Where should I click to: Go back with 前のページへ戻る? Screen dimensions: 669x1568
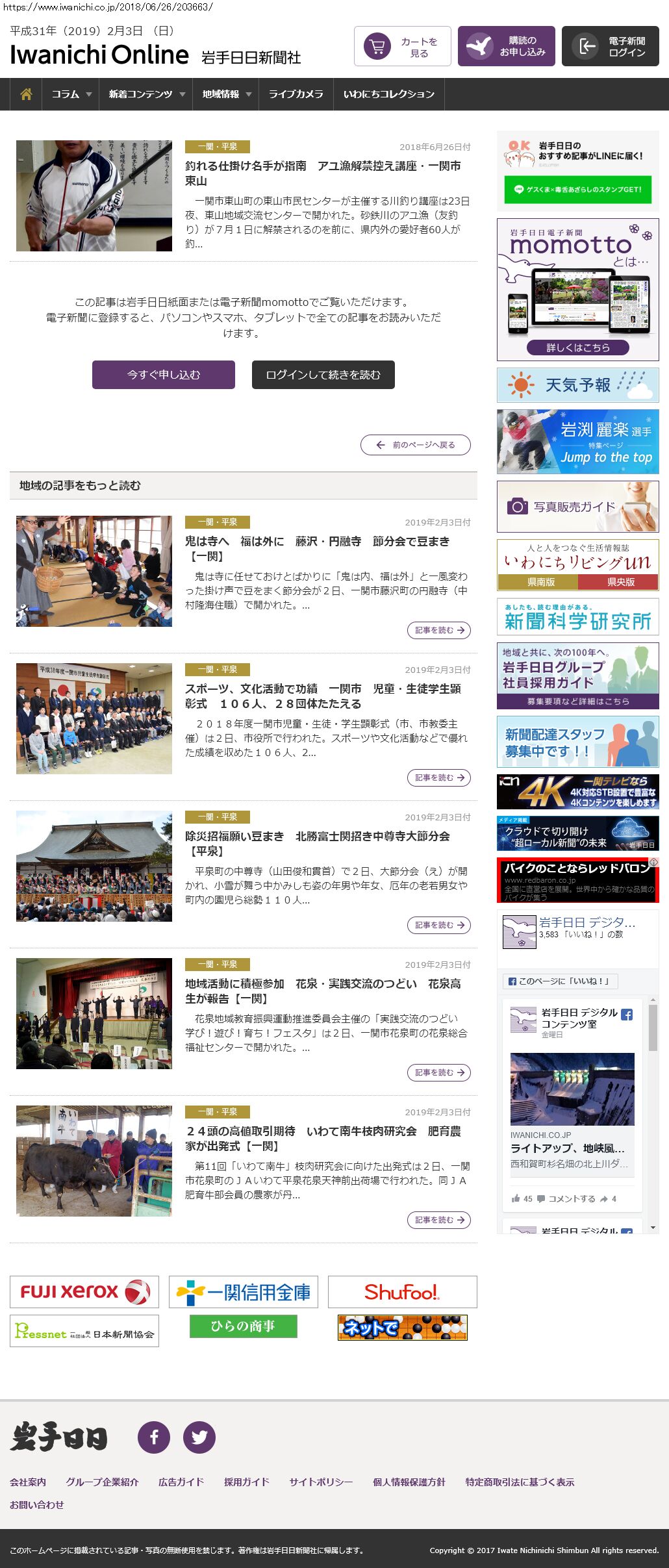pyautogui.click(x=416, y=445)
